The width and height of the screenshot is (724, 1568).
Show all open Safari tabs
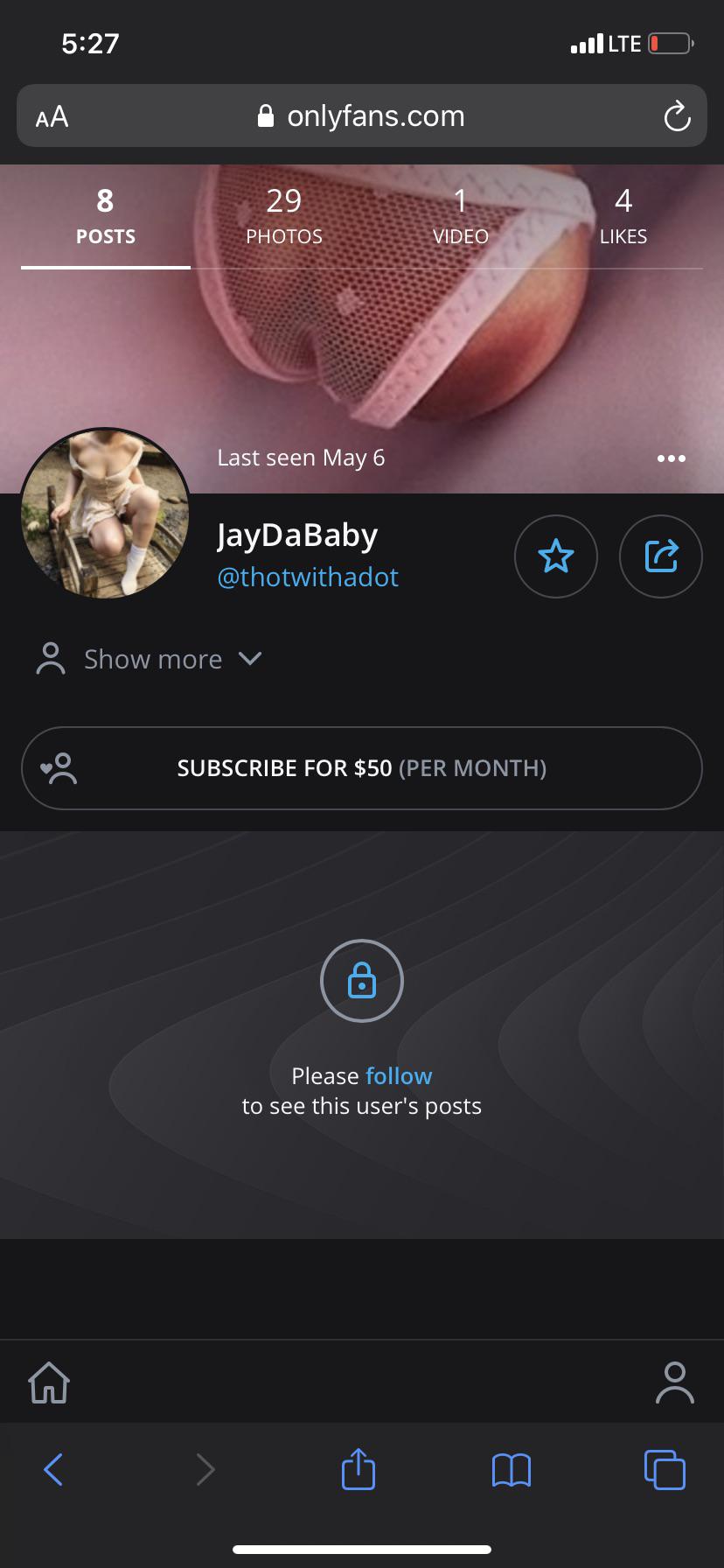665,1469
